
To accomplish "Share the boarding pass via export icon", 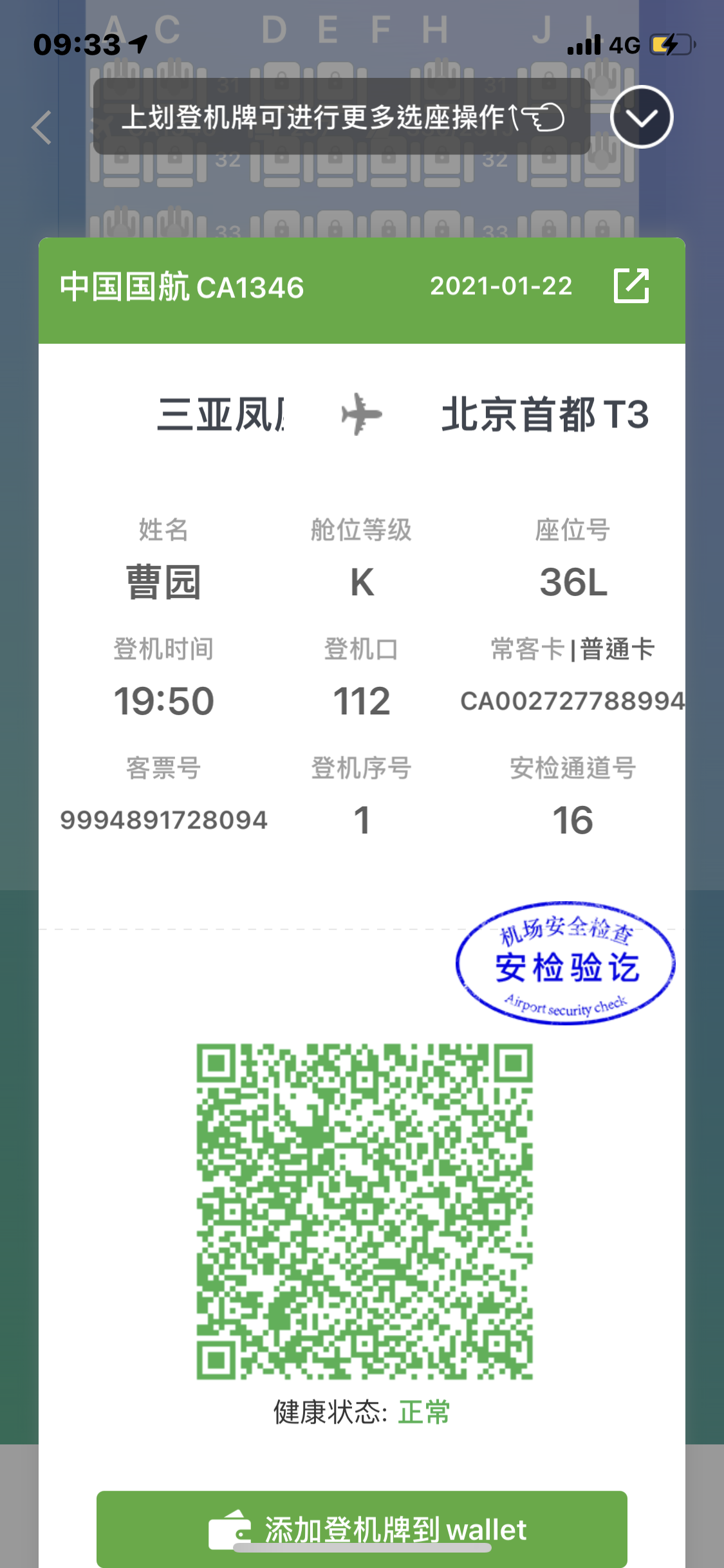I will coord(631,286).
